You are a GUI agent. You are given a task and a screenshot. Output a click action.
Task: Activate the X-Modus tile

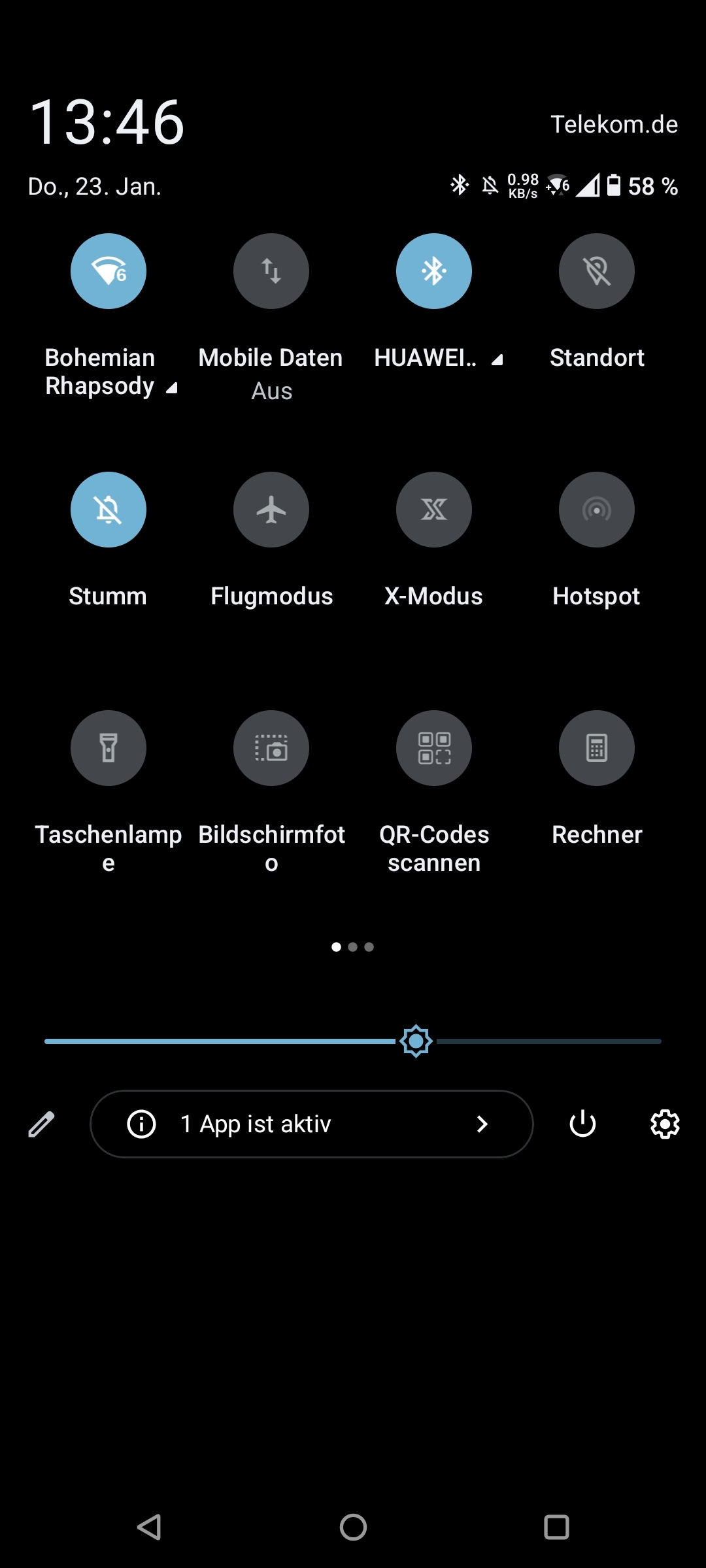pyautogui.click(x=434, y=510)
